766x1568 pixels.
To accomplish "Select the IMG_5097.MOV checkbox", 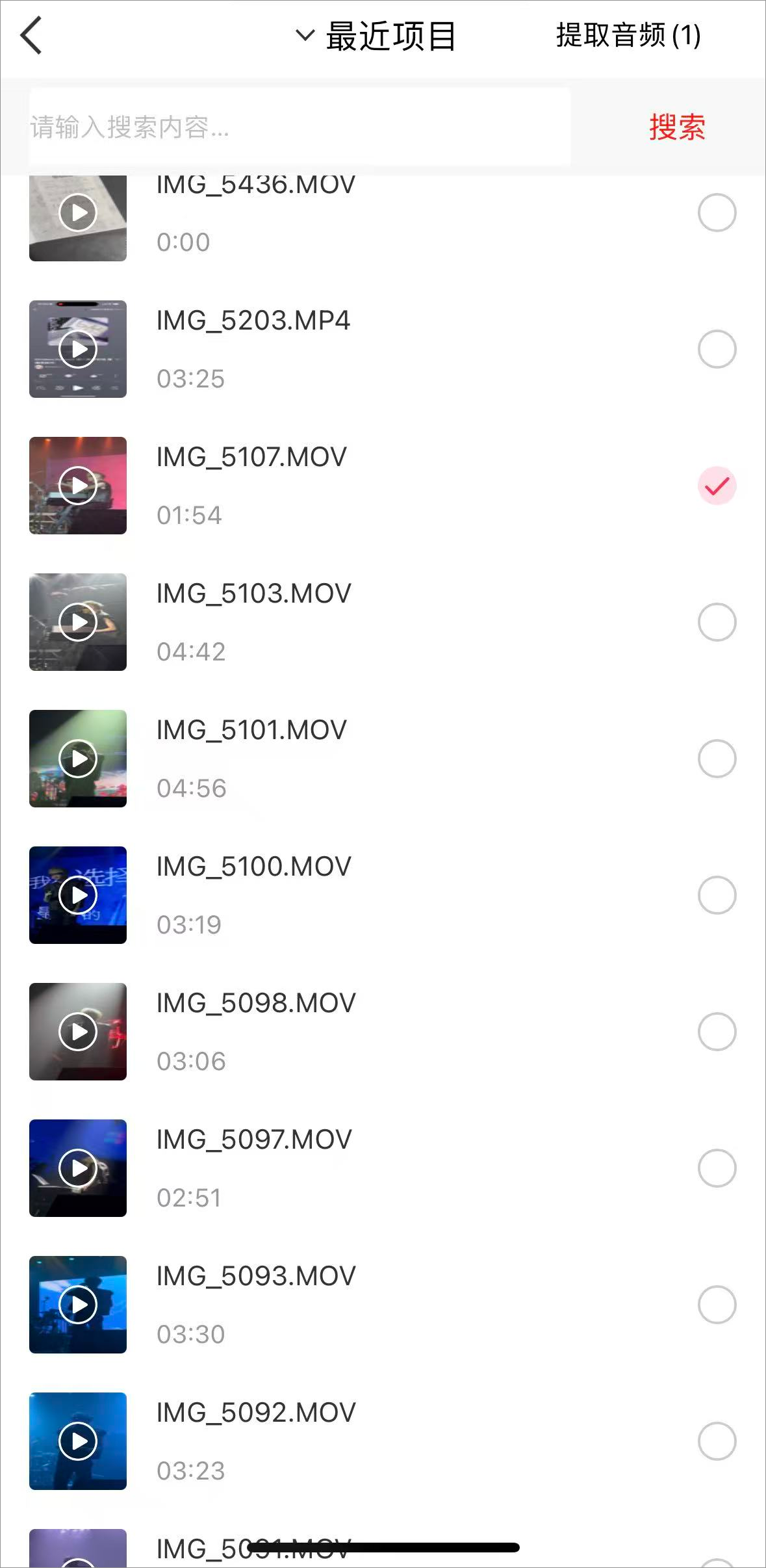I will (717, 1168).
